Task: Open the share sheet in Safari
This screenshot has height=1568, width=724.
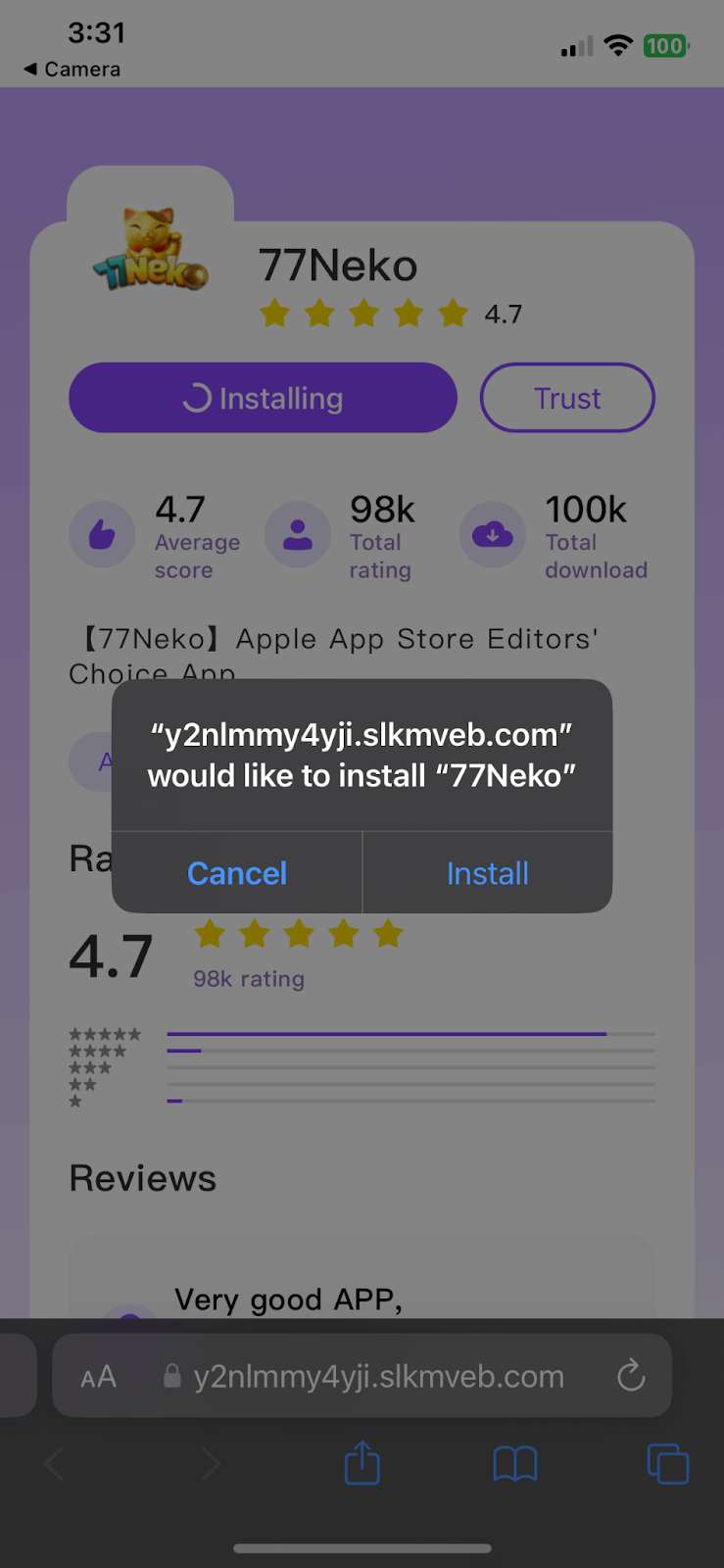Action: 362,1463
